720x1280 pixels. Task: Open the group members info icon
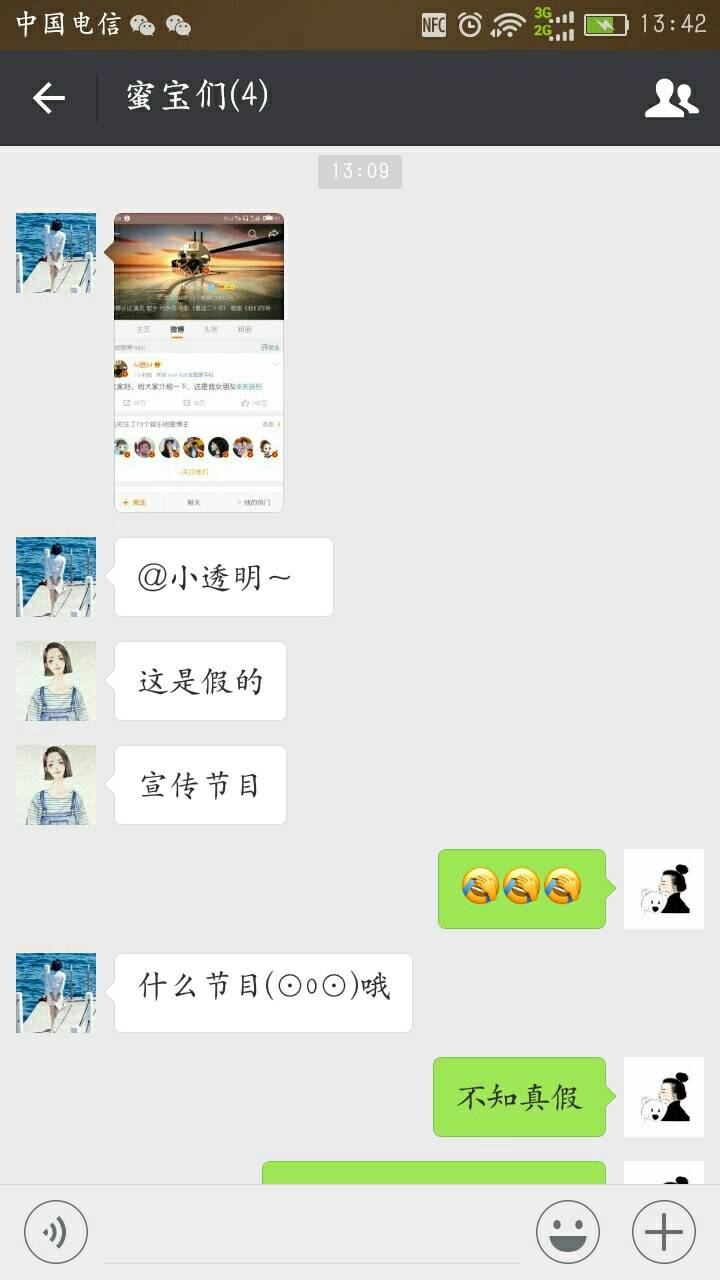(671, 98)
